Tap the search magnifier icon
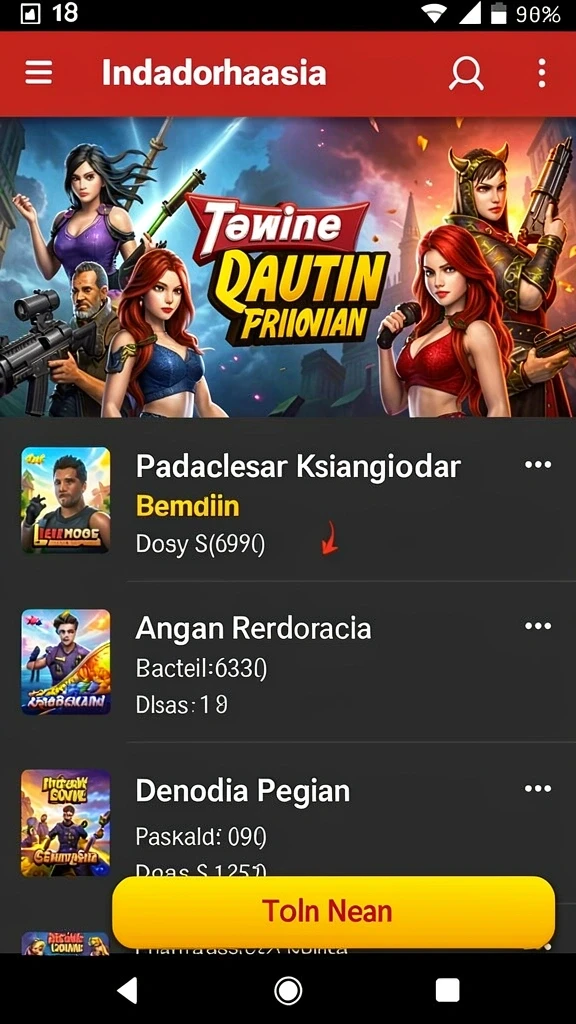This screenshot has width=576, height=1024. 466,73
